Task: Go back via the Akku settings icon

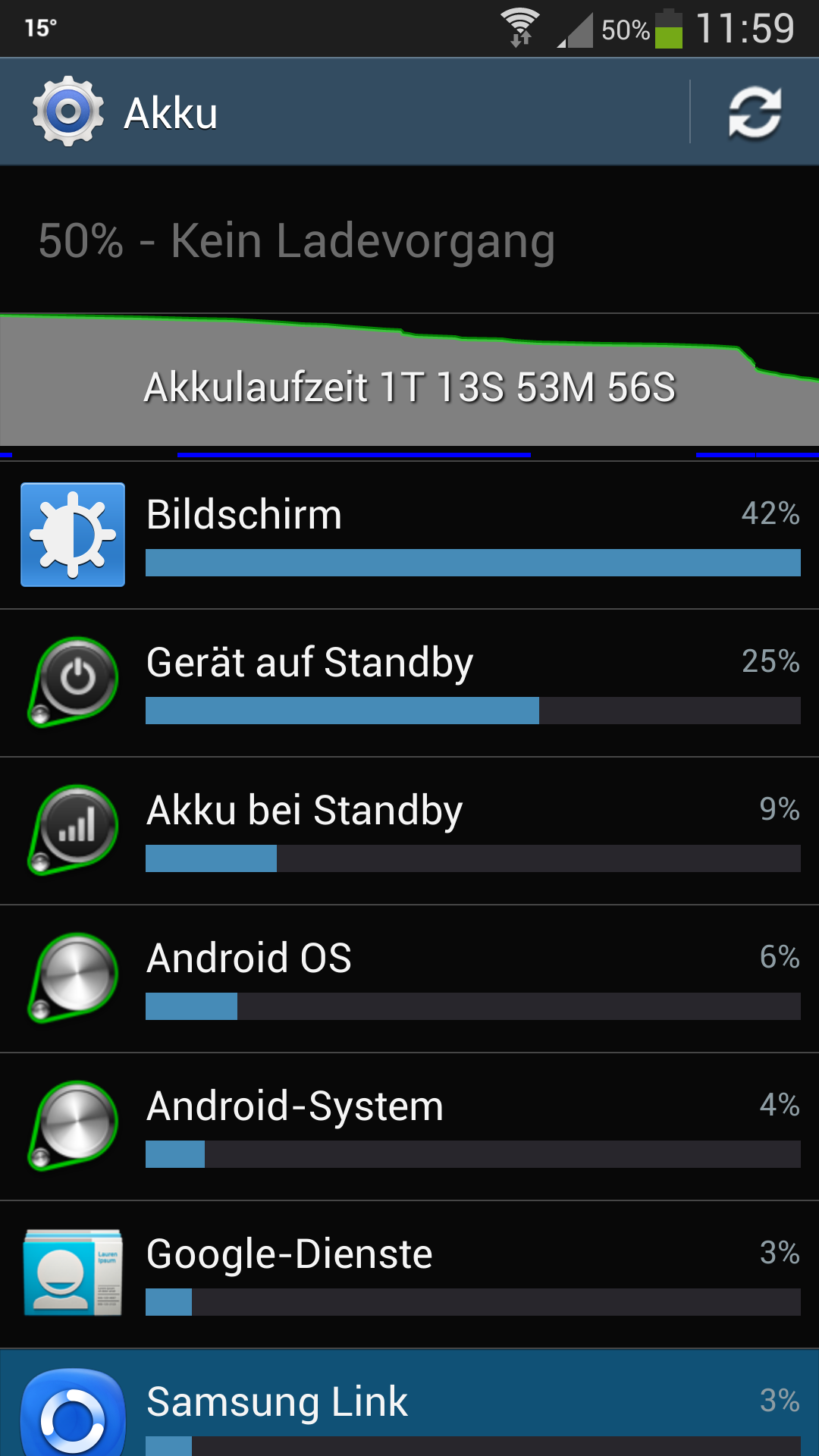Action: point(68,111)
